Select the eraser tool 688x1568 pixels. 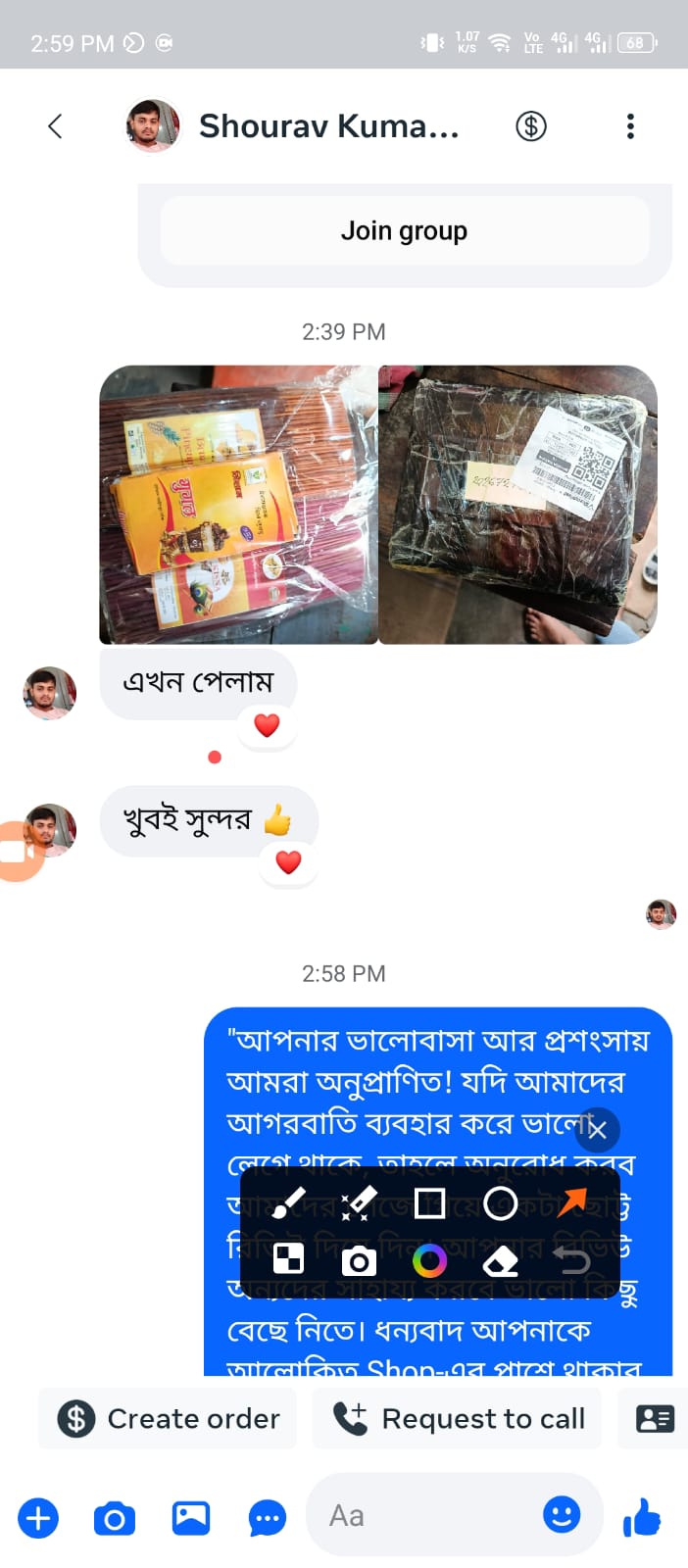point(501,1260)
